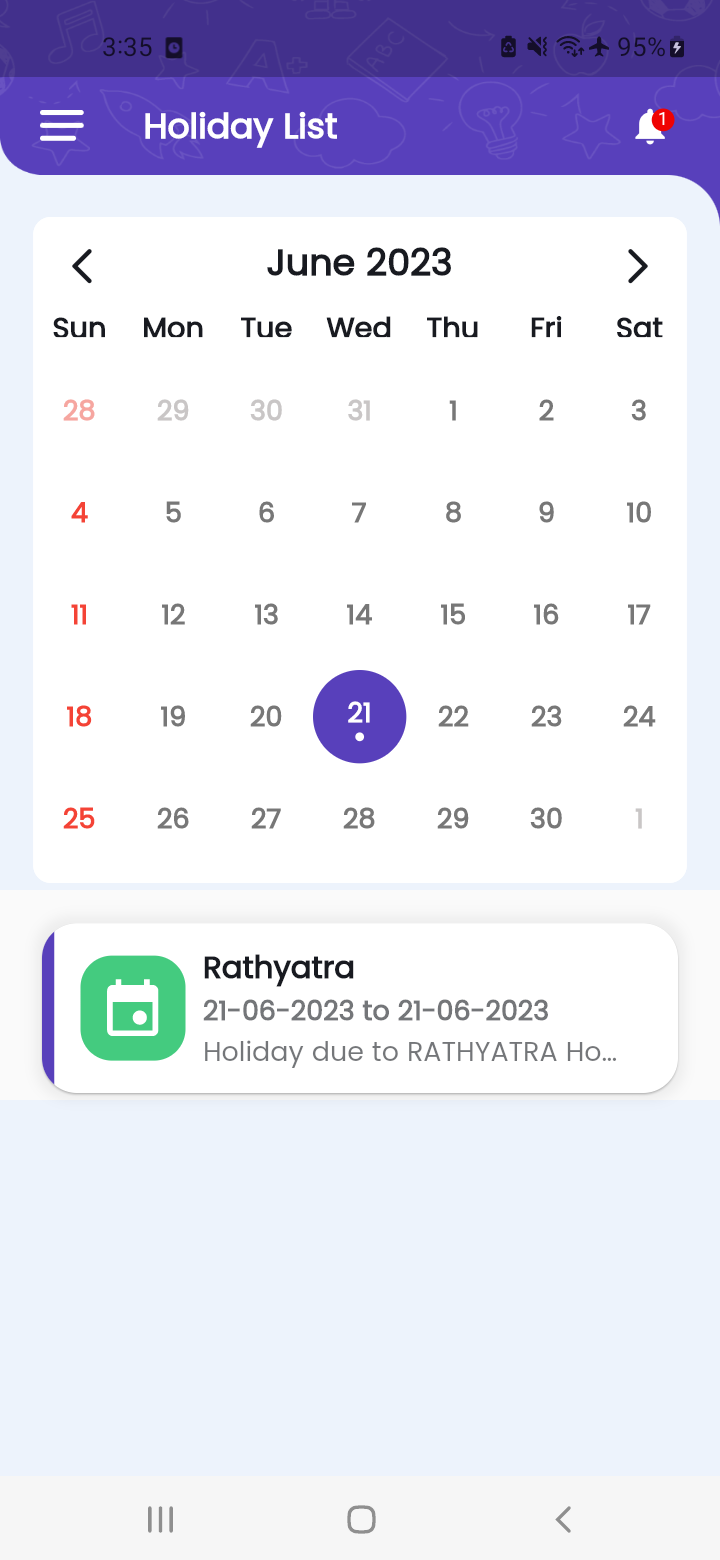
Task: Select June 19 on the calendar
Action: (x=173, y=716)
